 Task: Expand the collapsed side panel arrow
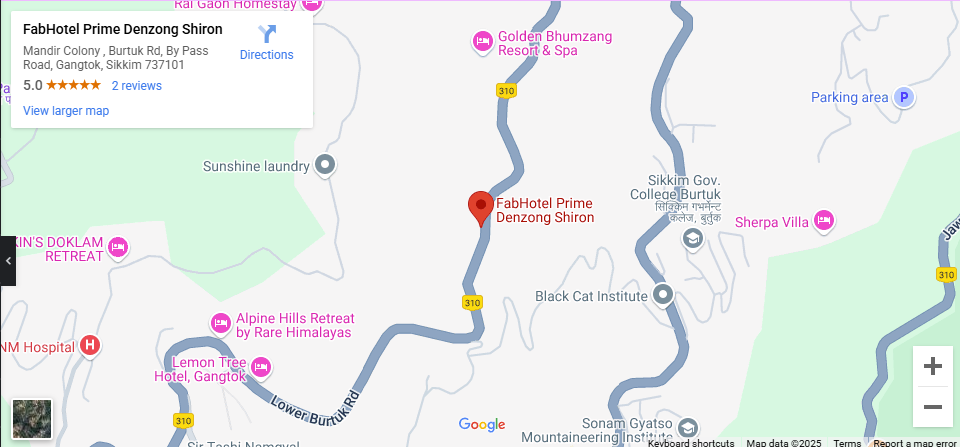point(8,261)
